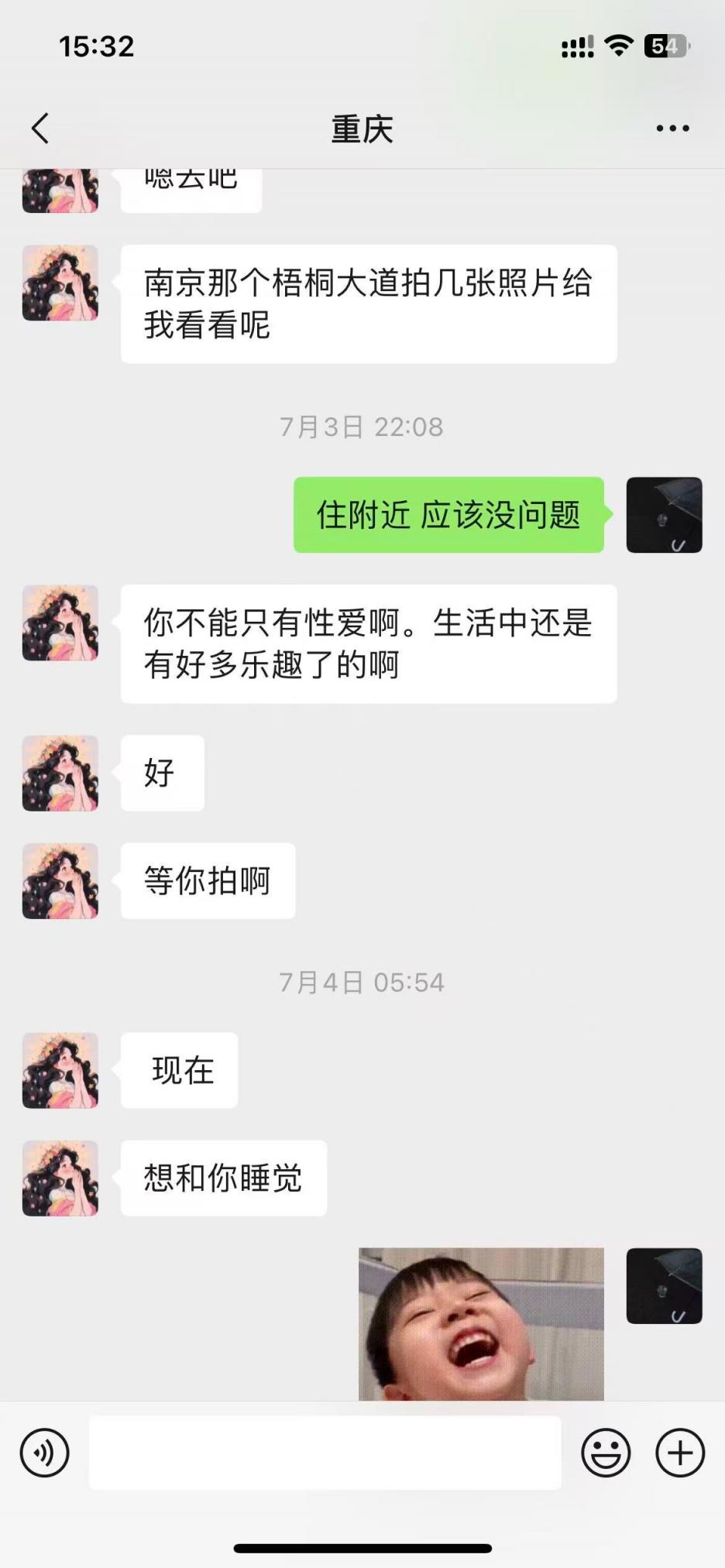The width and height of the screenshot is (725, 1568).
Task: Open chat info via three-dot menu
Action: pos(672,129)
